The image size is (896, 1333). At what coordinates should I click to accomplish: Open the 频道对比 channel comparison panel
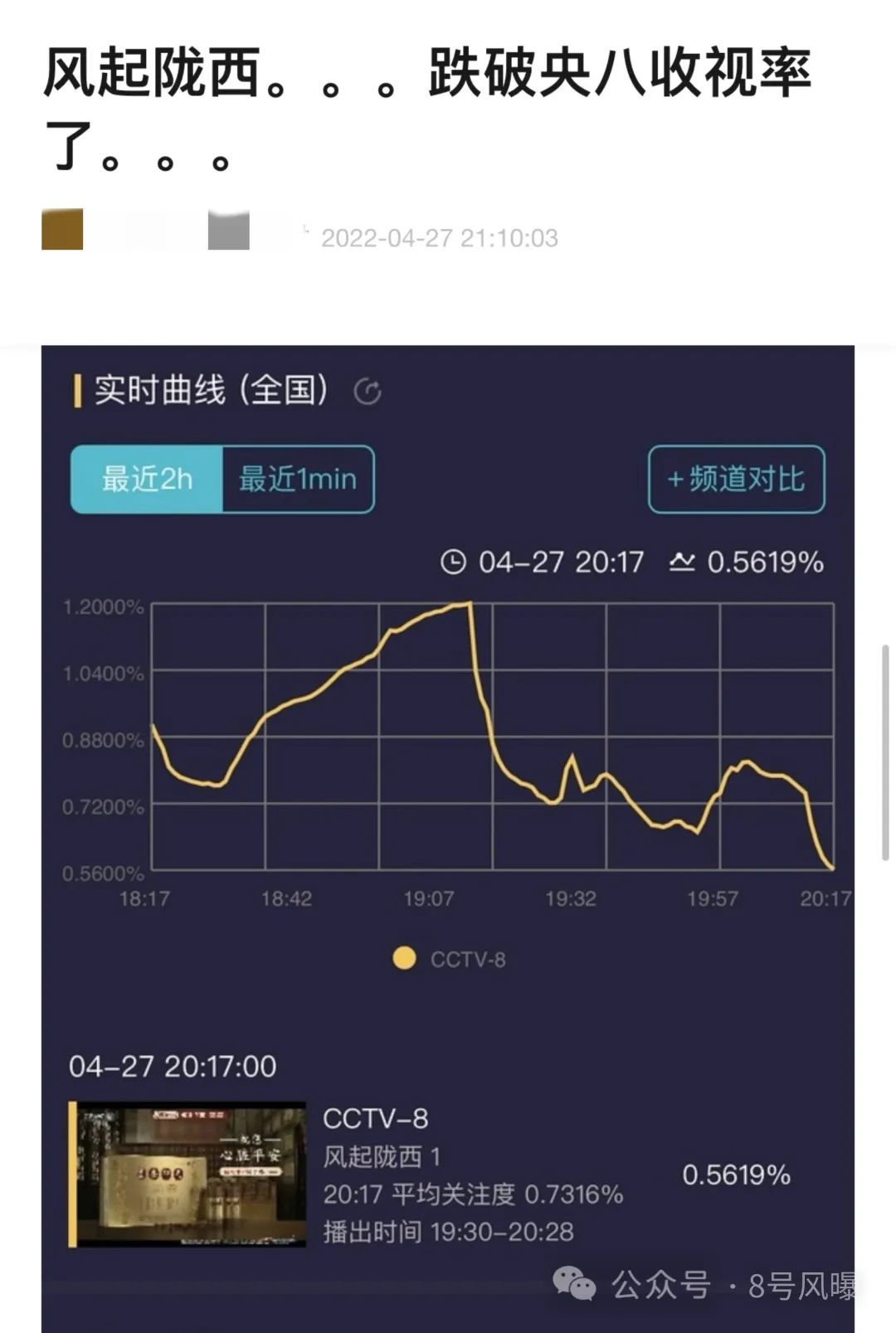click(736, 478)
